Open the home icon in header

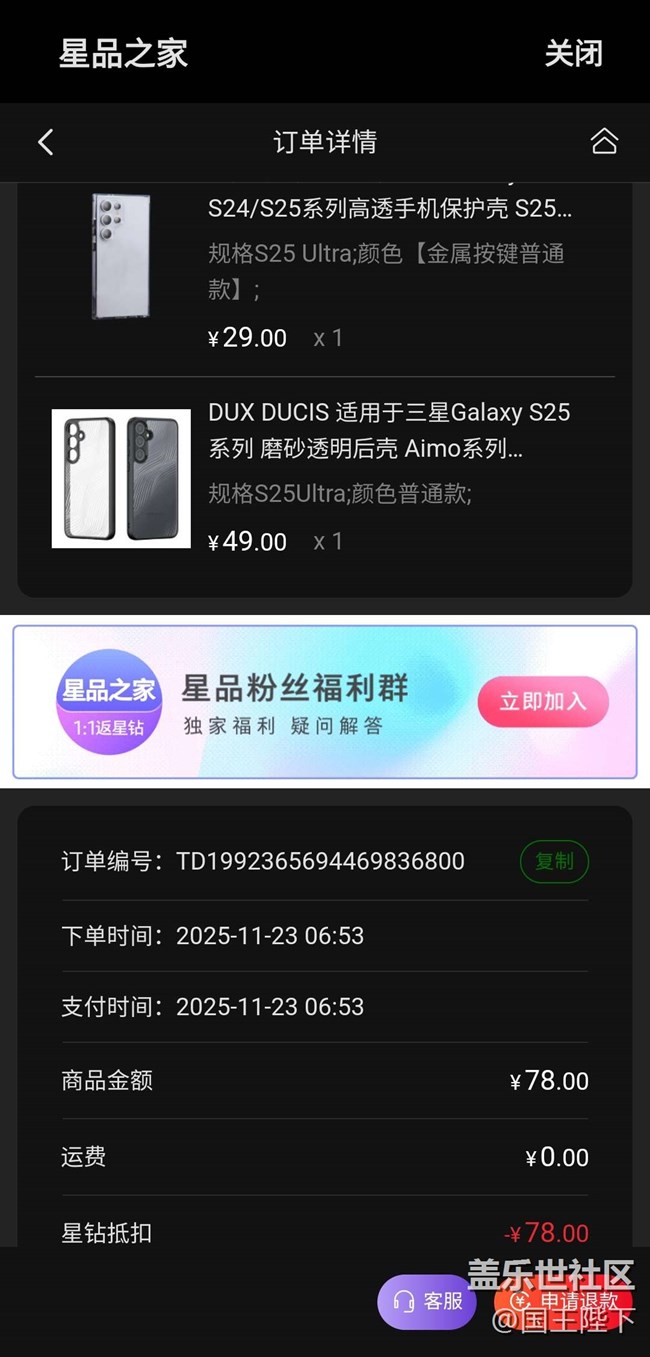click(604, 142)
